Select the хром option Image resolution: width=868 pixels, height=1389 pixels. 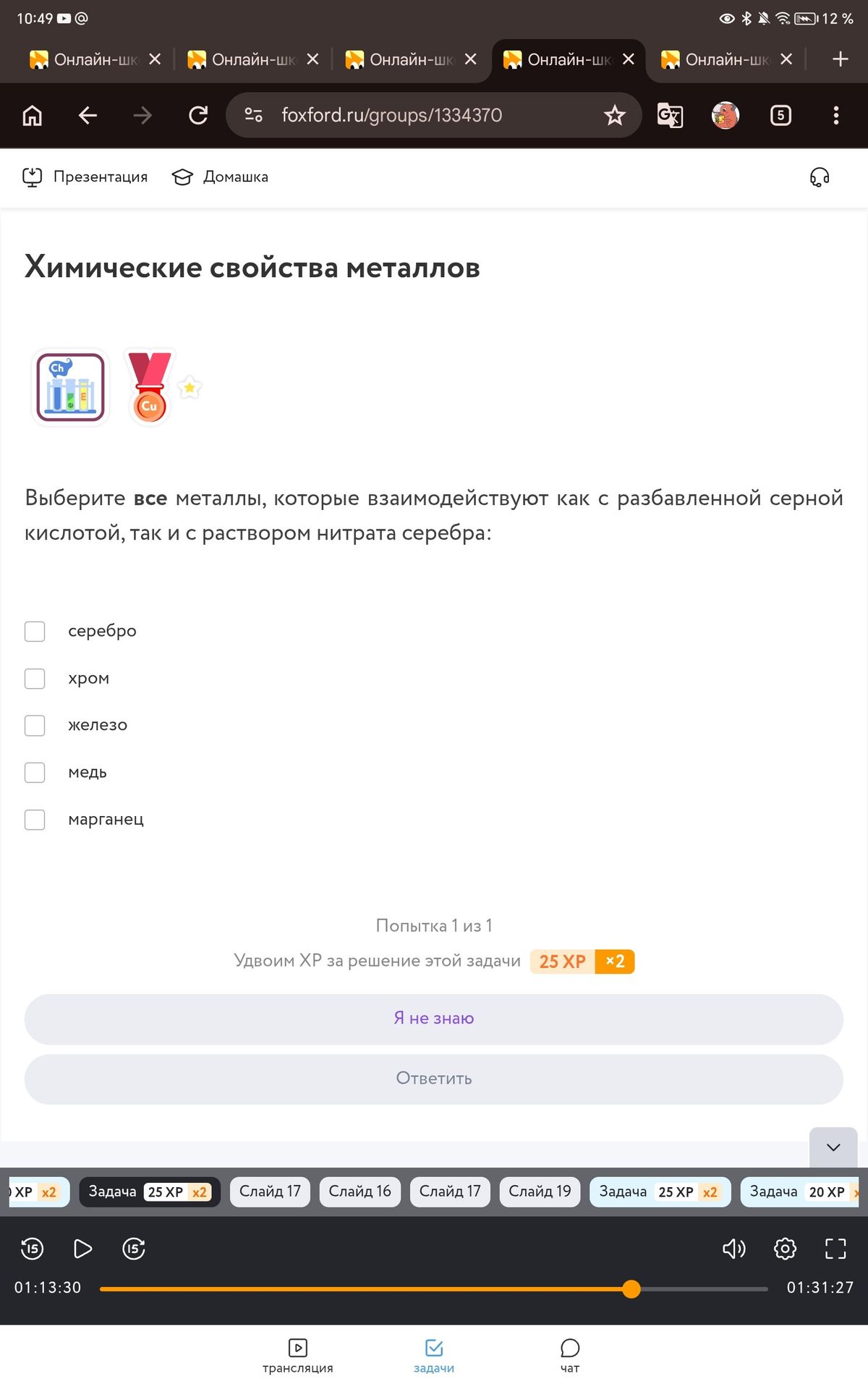tap(35, 679)
